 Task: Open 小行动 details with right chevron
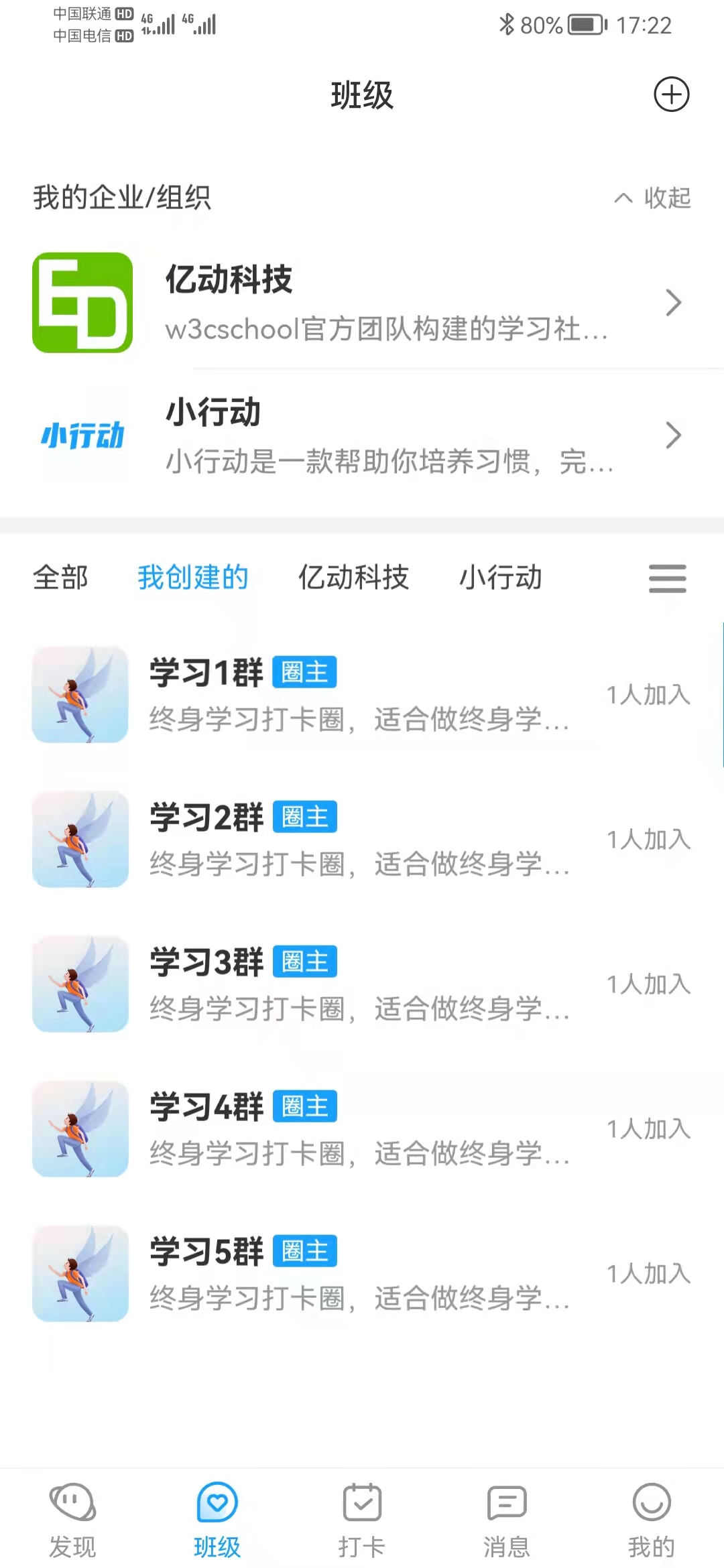click(674, 434)
